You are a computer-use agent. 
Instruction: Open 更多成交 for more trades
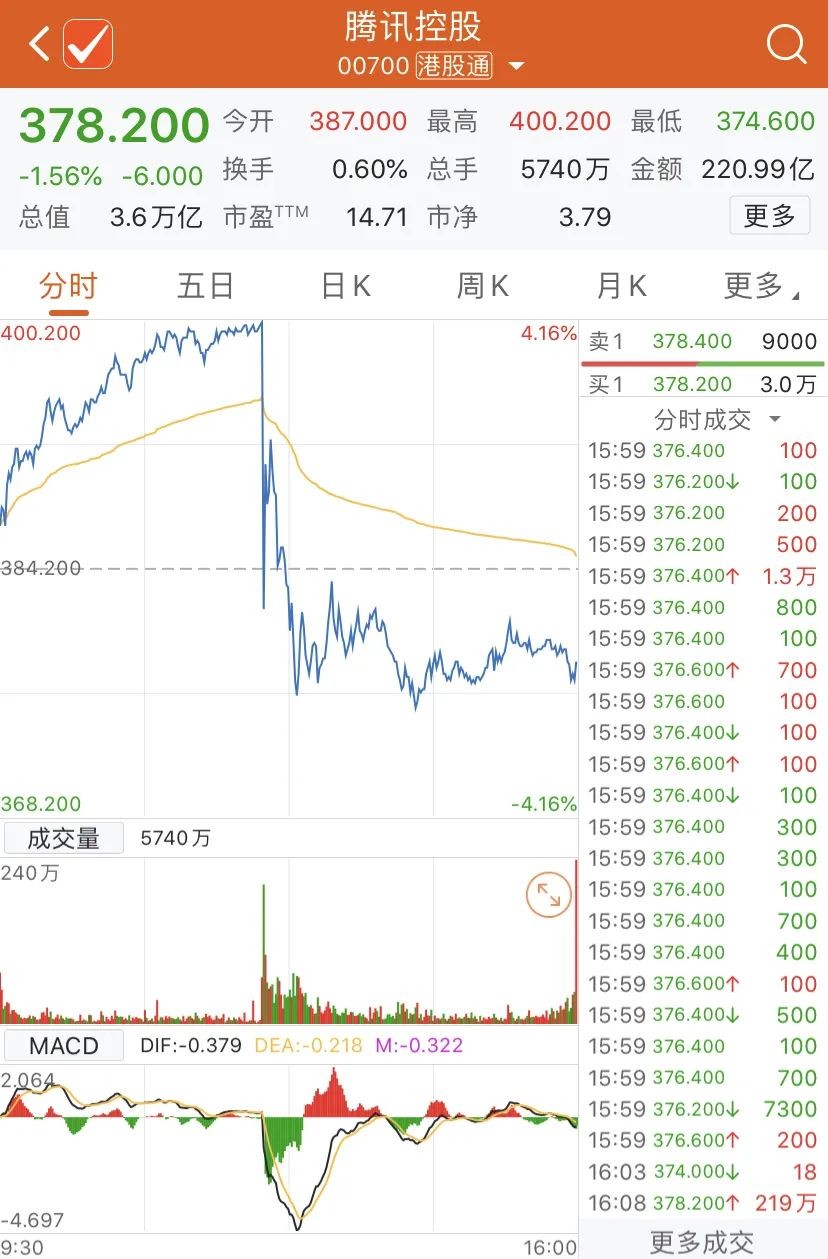point(701,1241)
